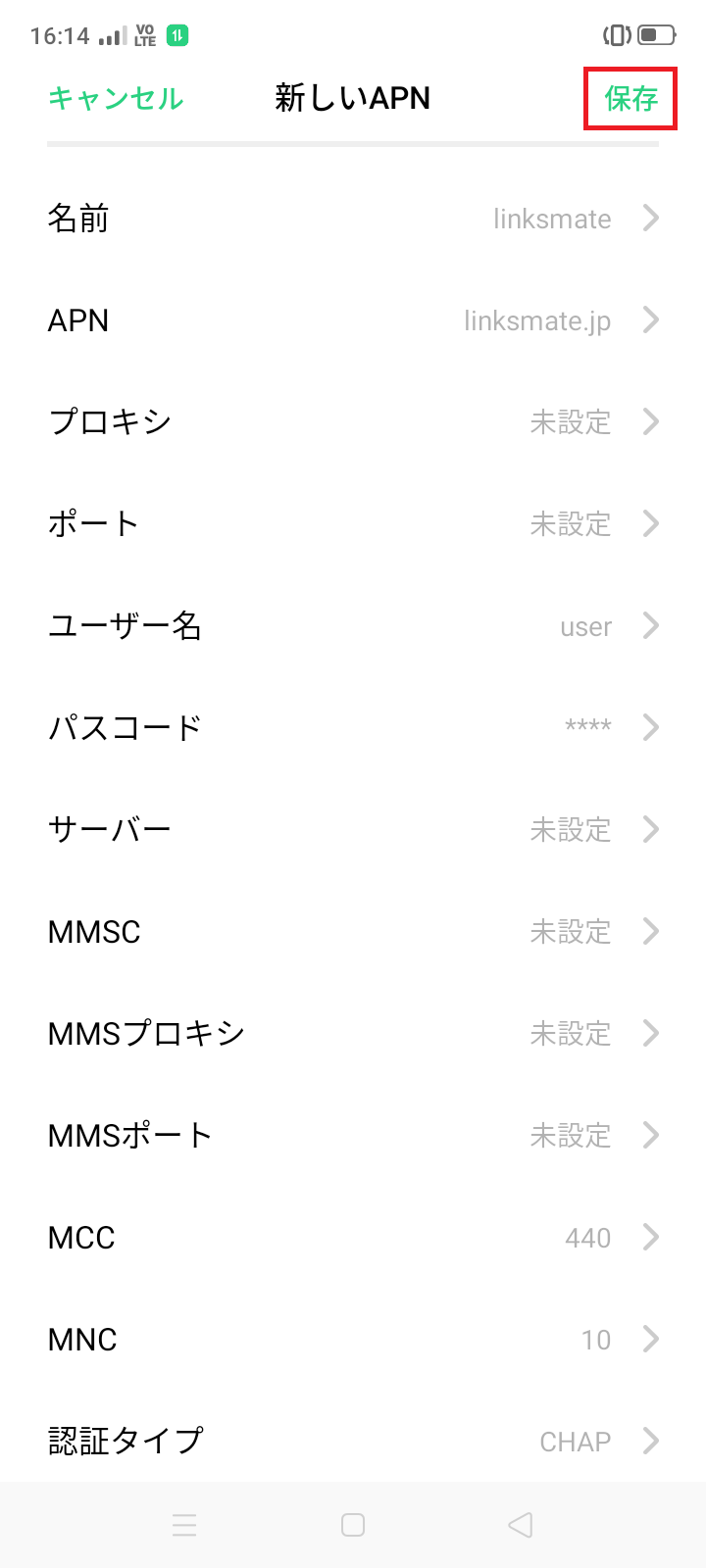Tap the home navigation icon

(352, 1525)
